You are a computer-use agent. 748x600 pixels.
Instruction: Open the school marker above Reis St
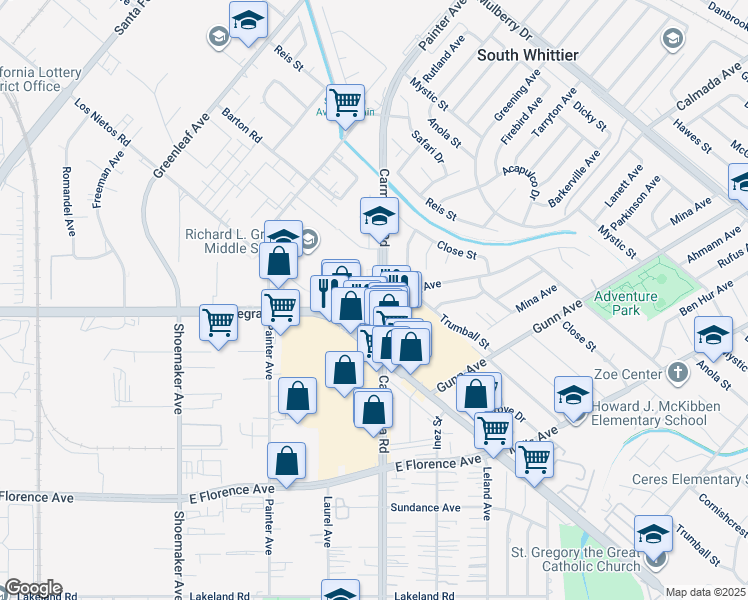click(x=248, y=23)
